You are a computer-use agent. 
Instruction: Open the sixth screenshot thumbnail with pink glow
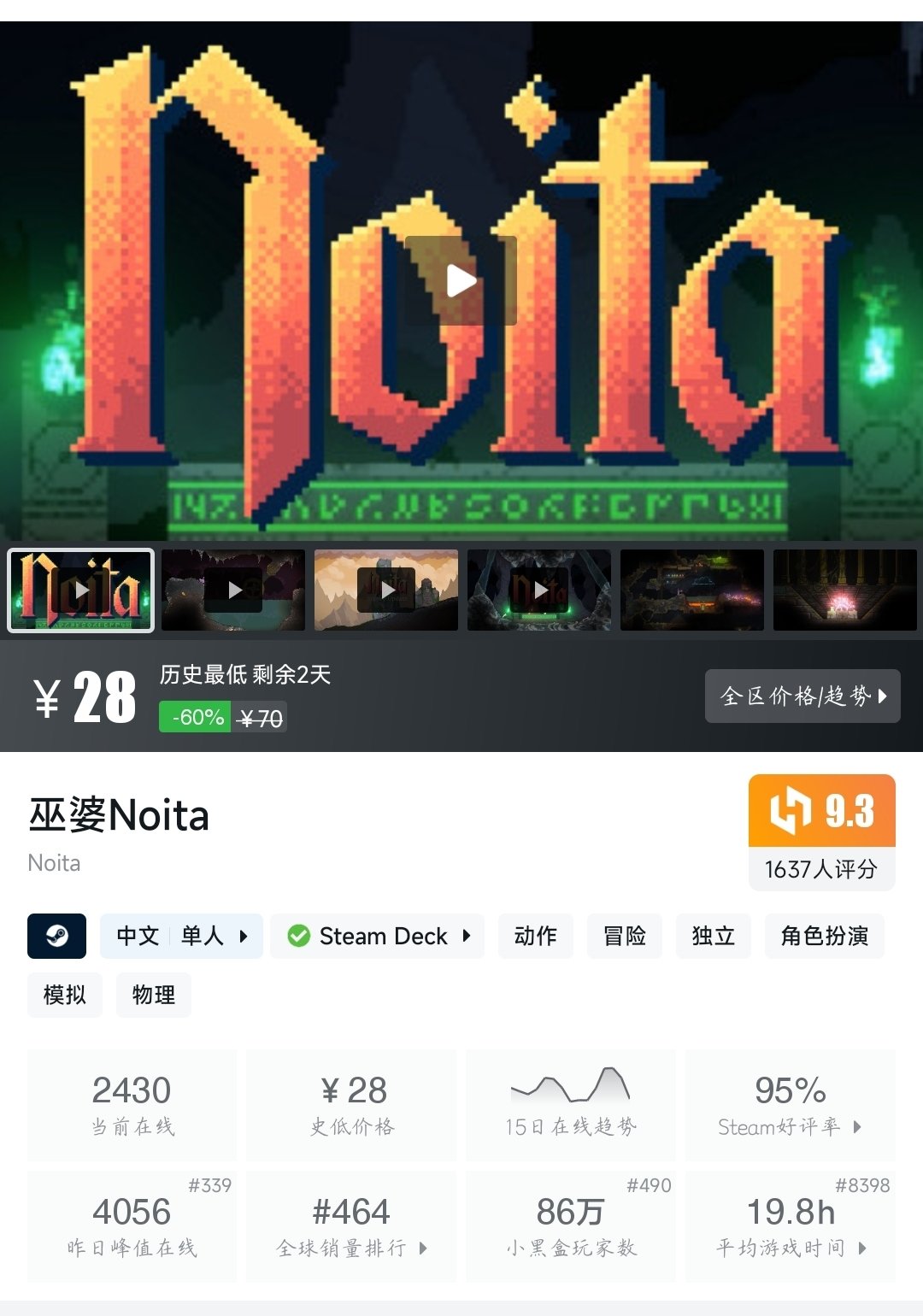(844, 590)
